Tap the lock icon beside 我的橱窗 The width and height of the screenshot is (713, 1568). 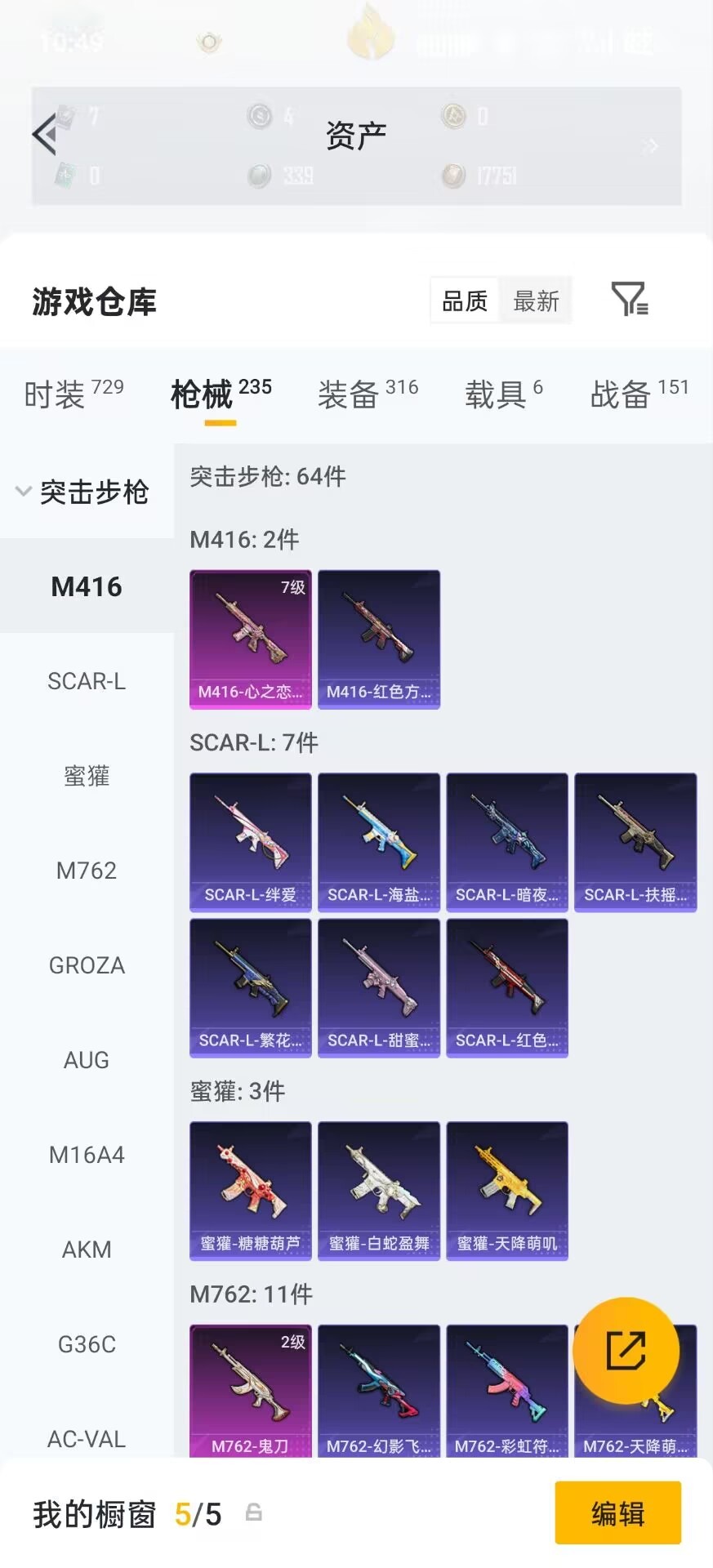pyautogui.click(x=255, y=1513)
